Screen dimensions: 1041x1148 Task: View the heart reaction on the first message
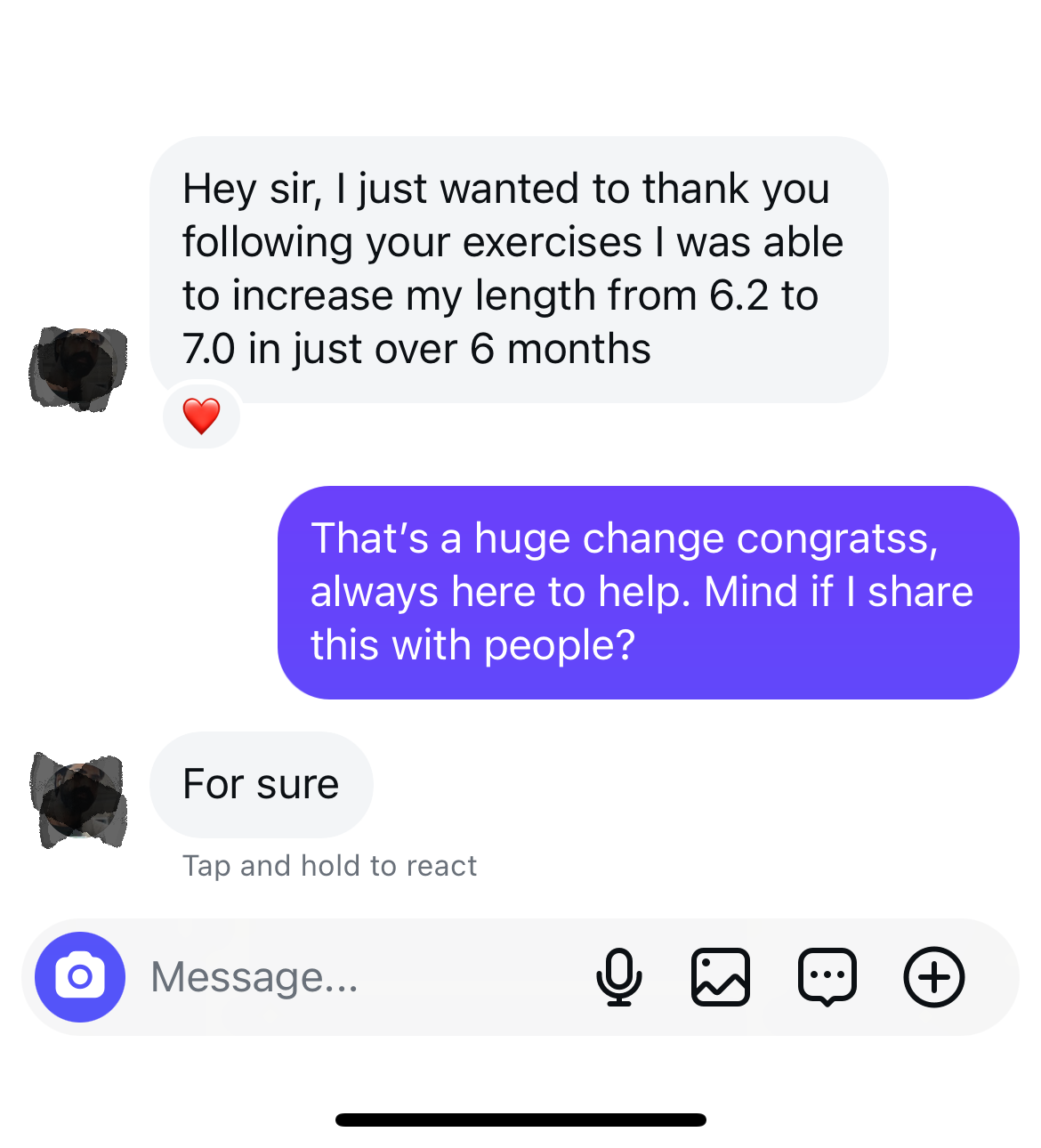(x=202, y=416)
